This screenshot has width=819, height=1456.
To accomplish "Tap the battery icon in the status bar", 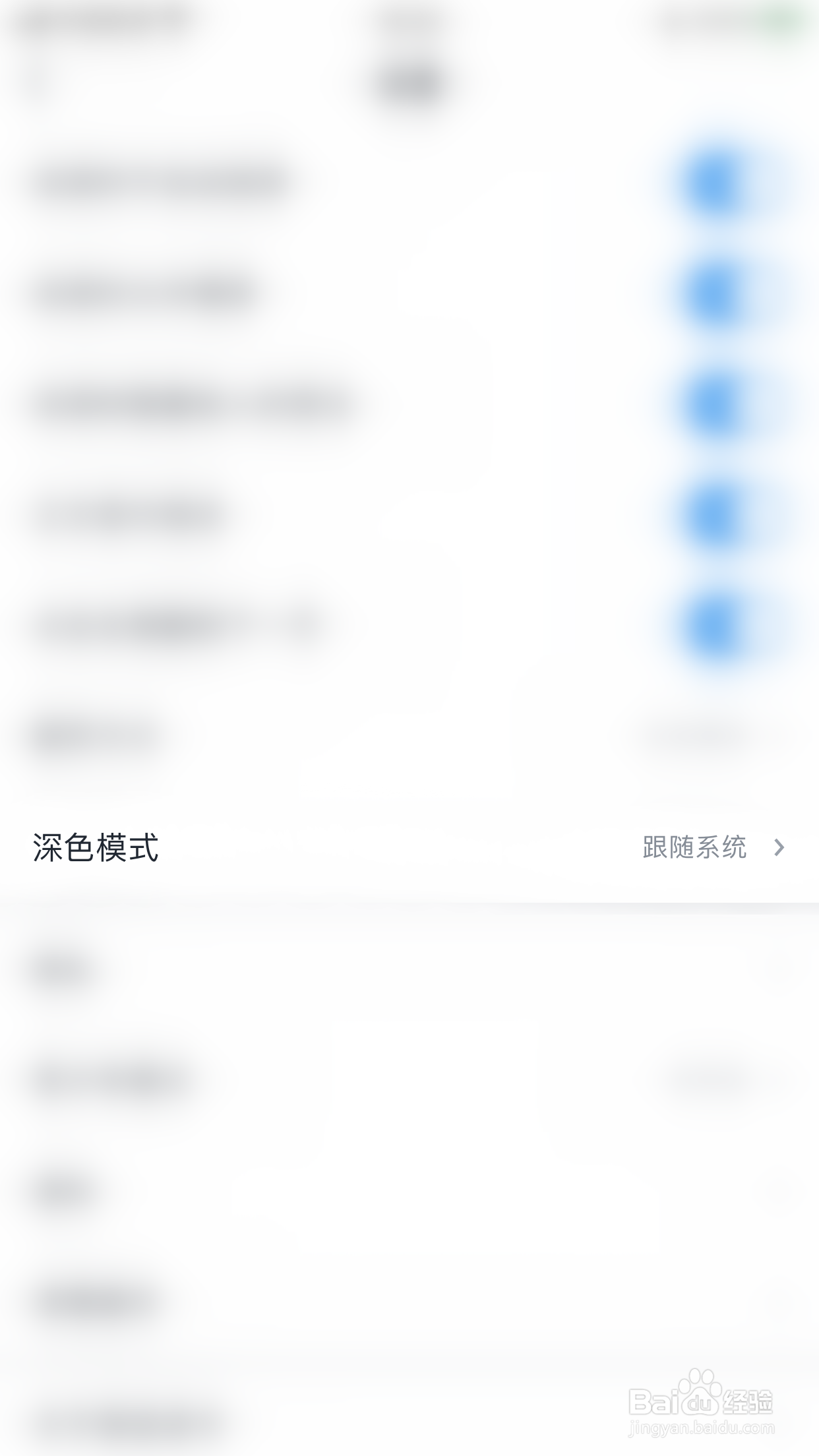I will click(x=778, y=20).
